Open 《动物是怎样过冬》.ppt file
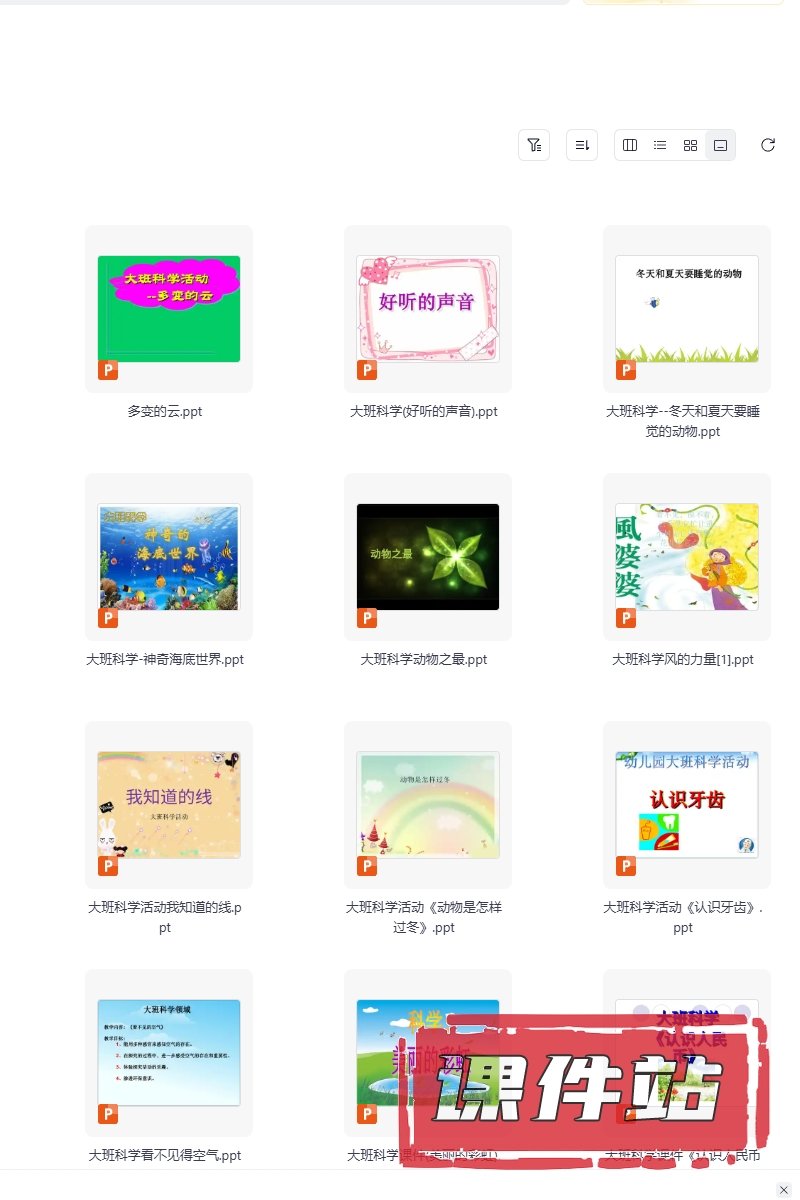The width and height of the screenshot is (800, 1200). coord(427,805)
